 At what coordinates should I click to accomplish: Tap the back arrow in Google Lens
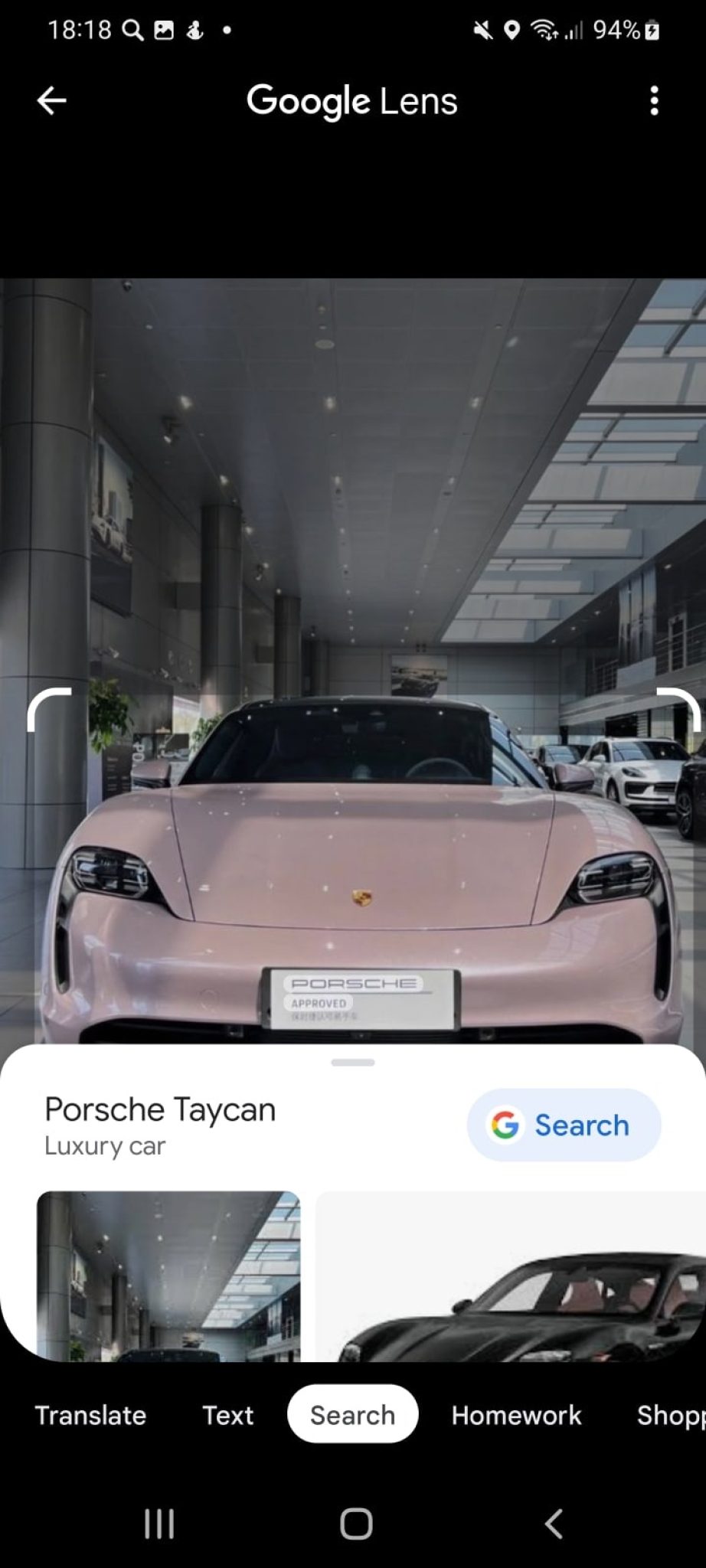49,100
